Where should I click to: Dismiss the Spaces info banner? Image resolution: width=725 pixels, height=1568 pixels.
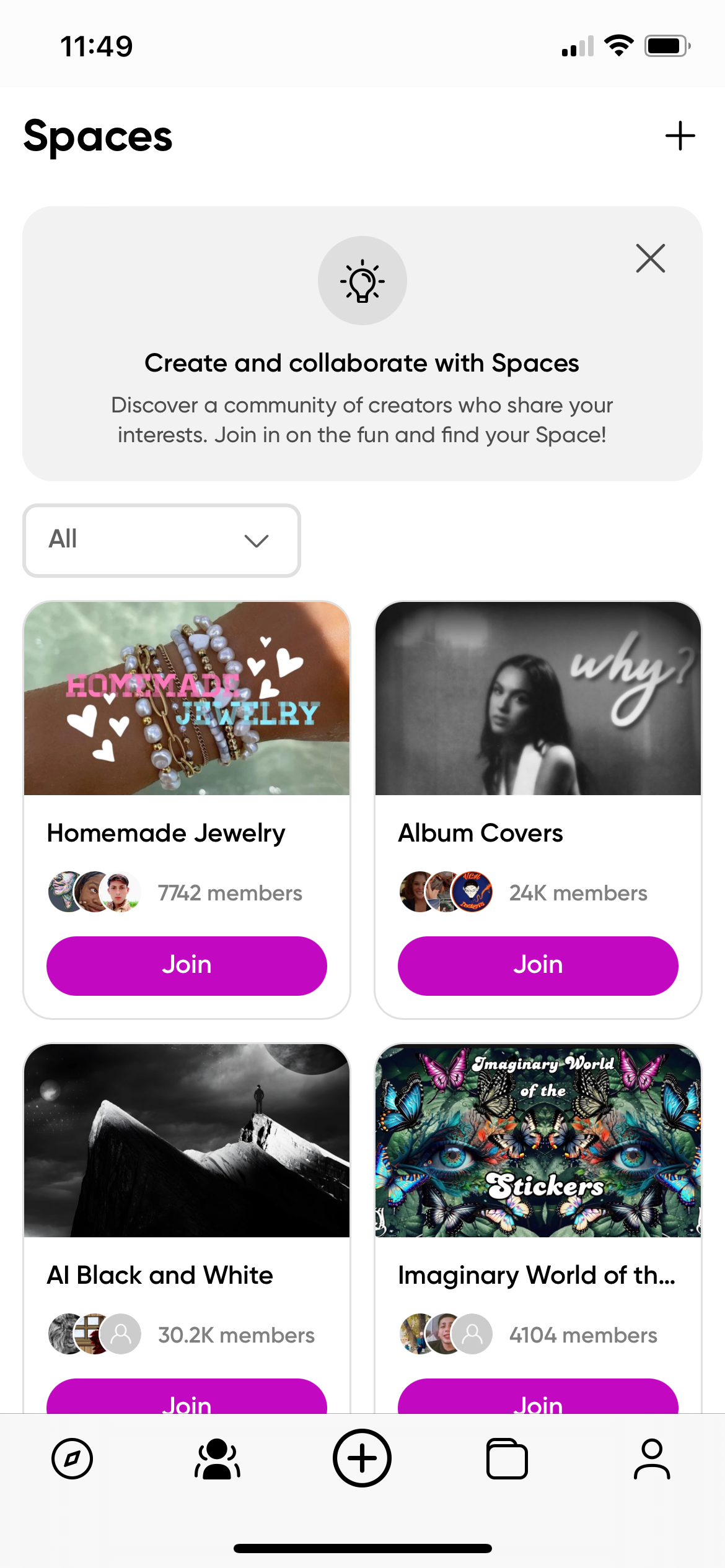pos(649,259)
